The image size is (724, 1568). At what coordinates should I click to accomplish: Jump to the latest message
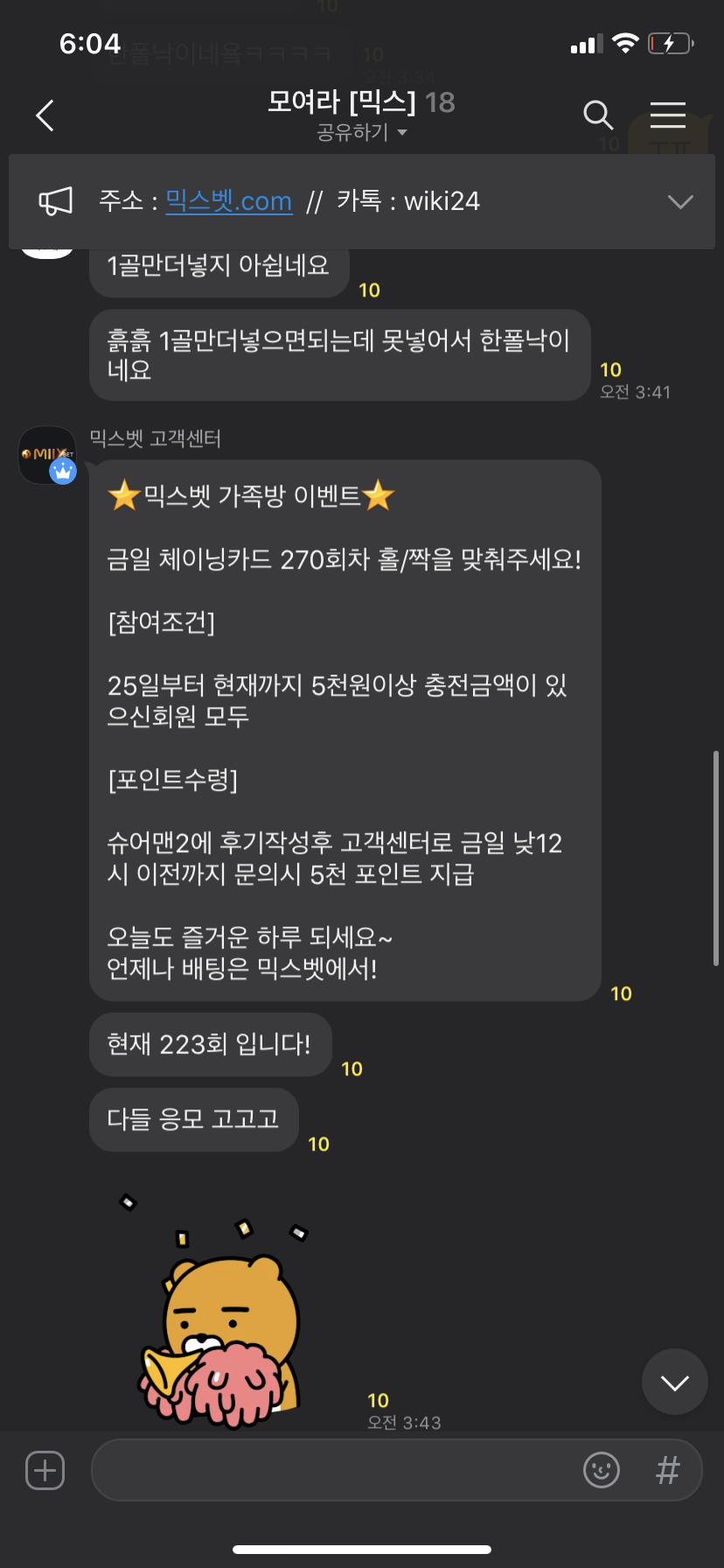[674, 1382]
